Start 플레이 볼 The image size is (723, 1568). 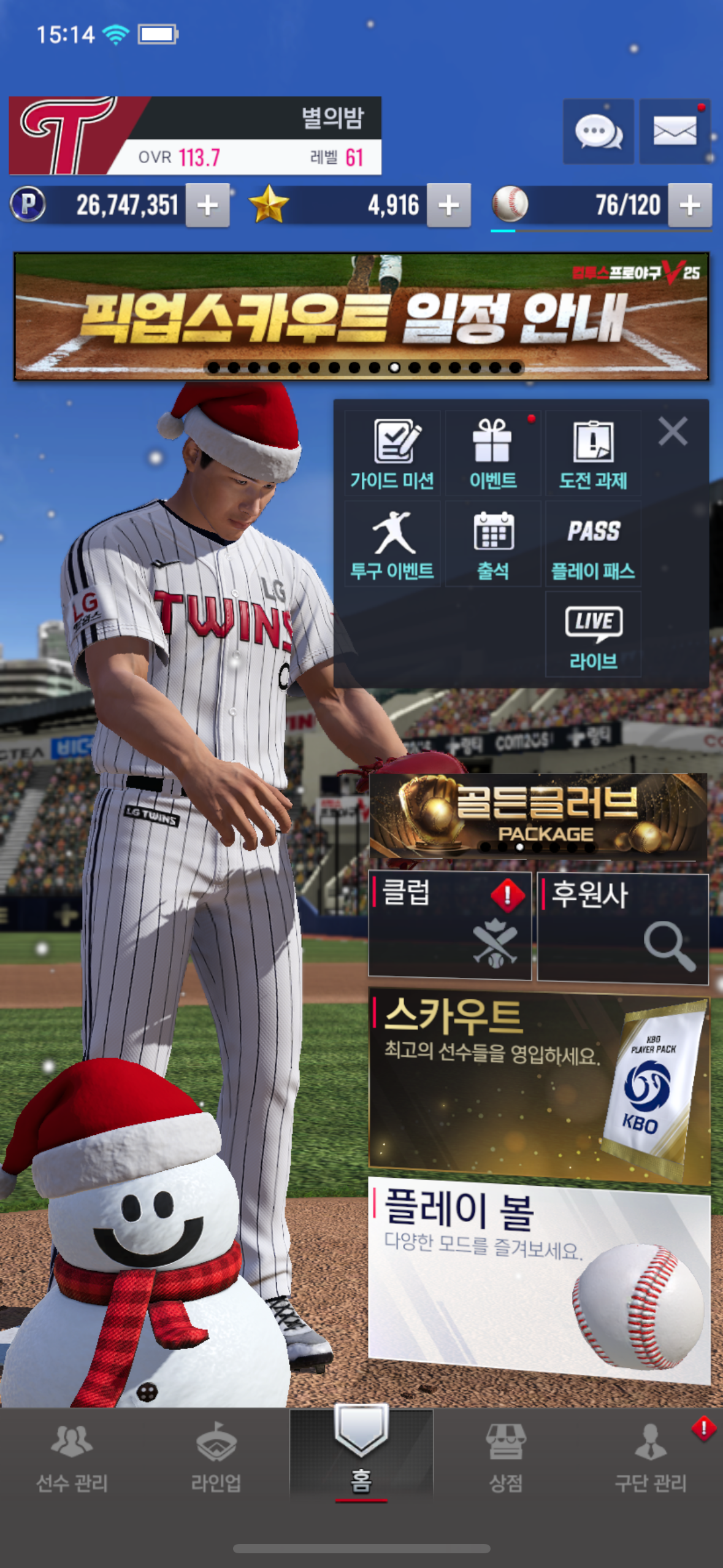pyautogui.click(x=538, y=1279)
